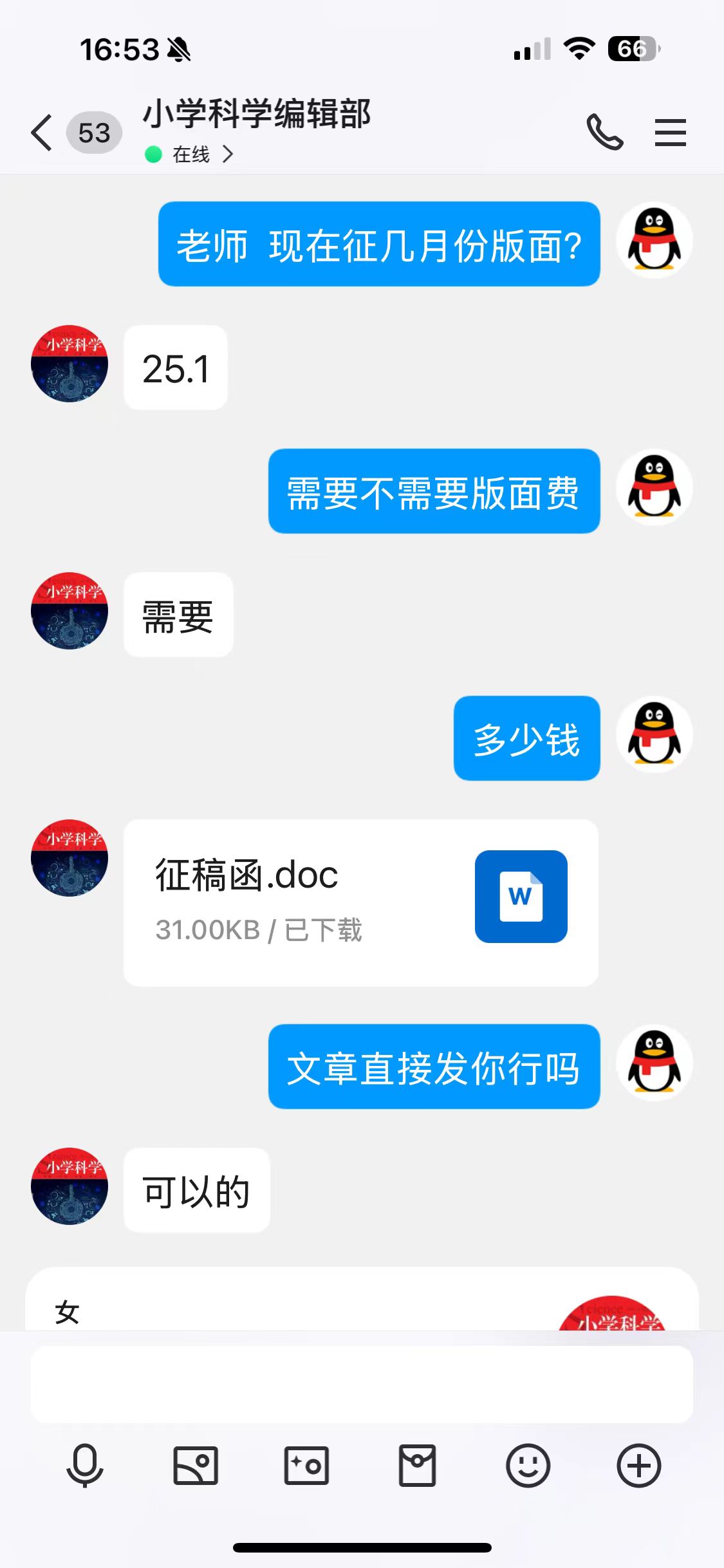The height and width of the screenshot is (1568, 724).
Task: Open the chat settings hamburger menu
Action: point(670,133)
